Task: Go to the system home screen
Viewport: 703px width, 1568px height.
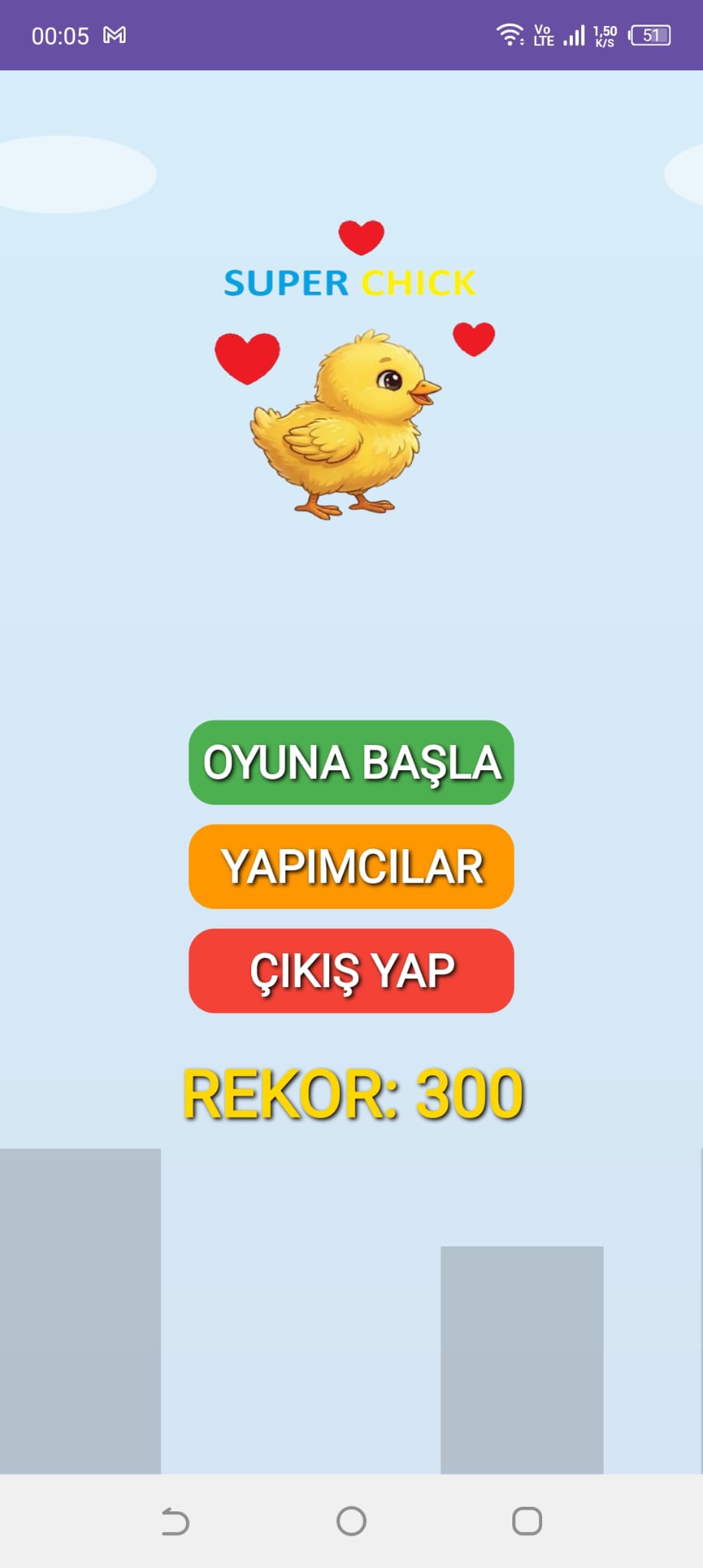Action: coord(351,1521)
